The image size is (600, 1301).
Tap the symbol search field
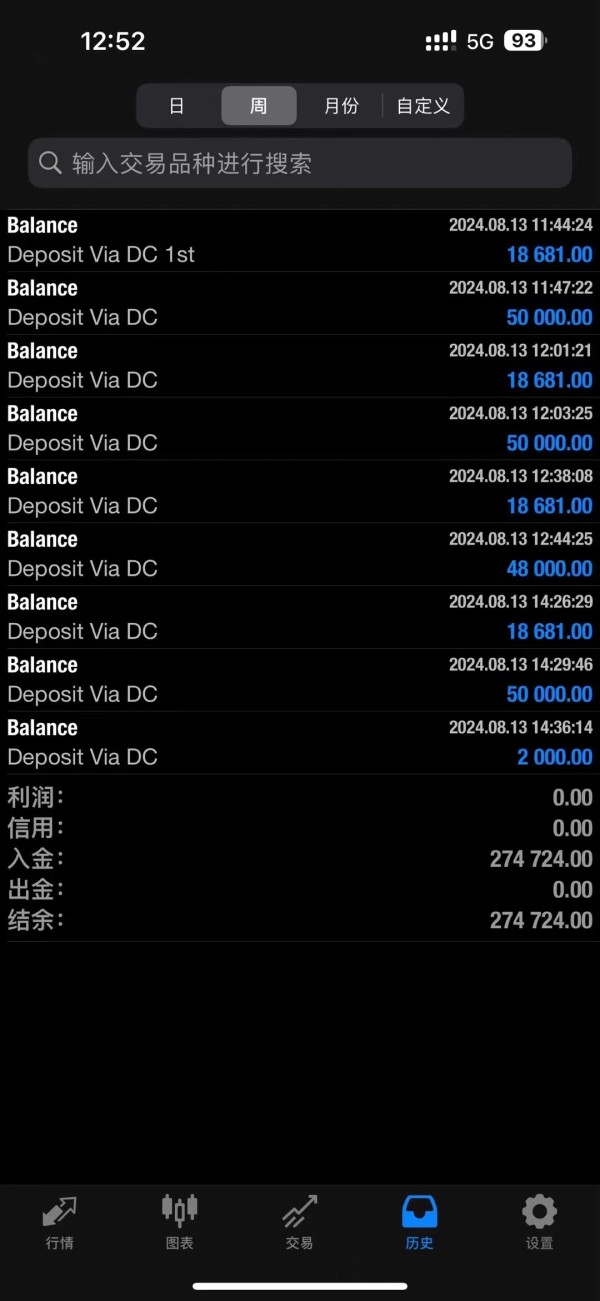(x=300, y=163)
